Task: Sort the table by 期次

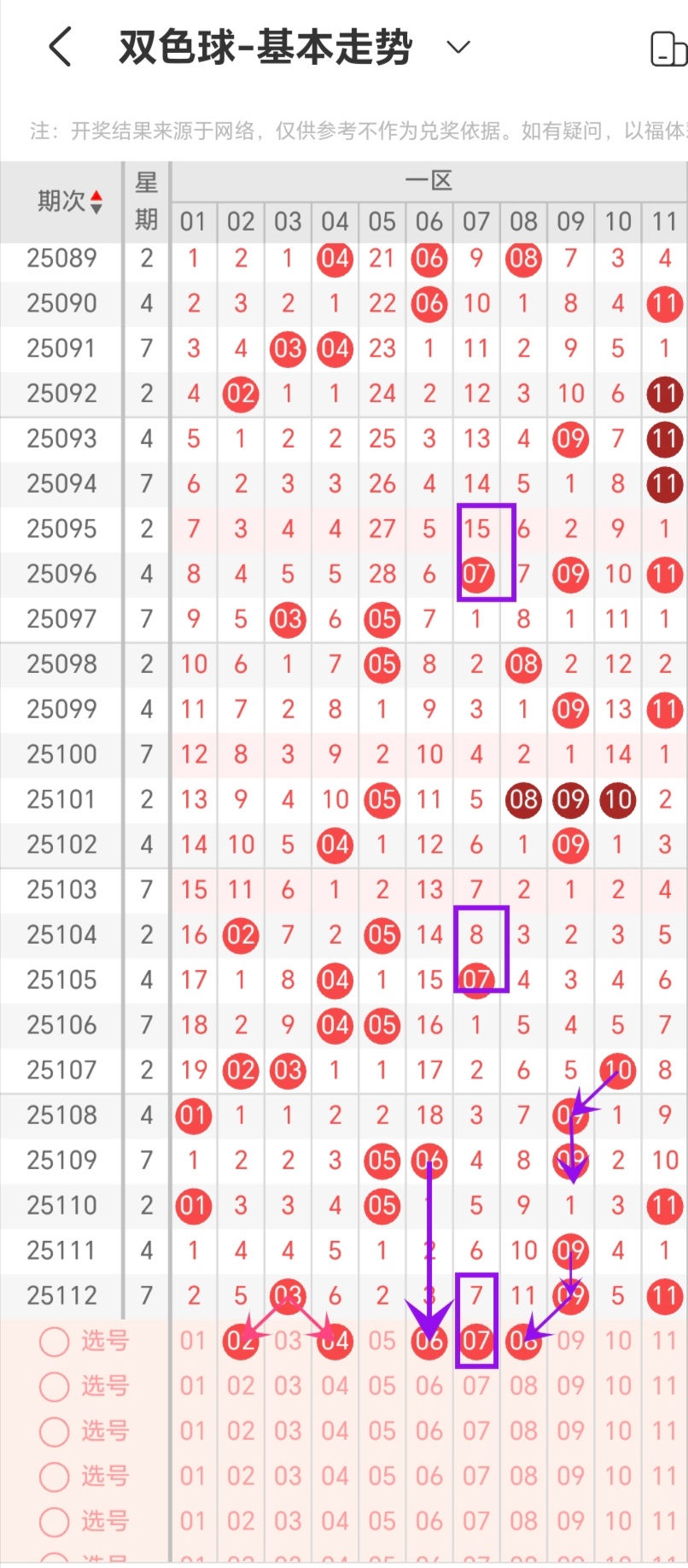Action: coord(70,202)
